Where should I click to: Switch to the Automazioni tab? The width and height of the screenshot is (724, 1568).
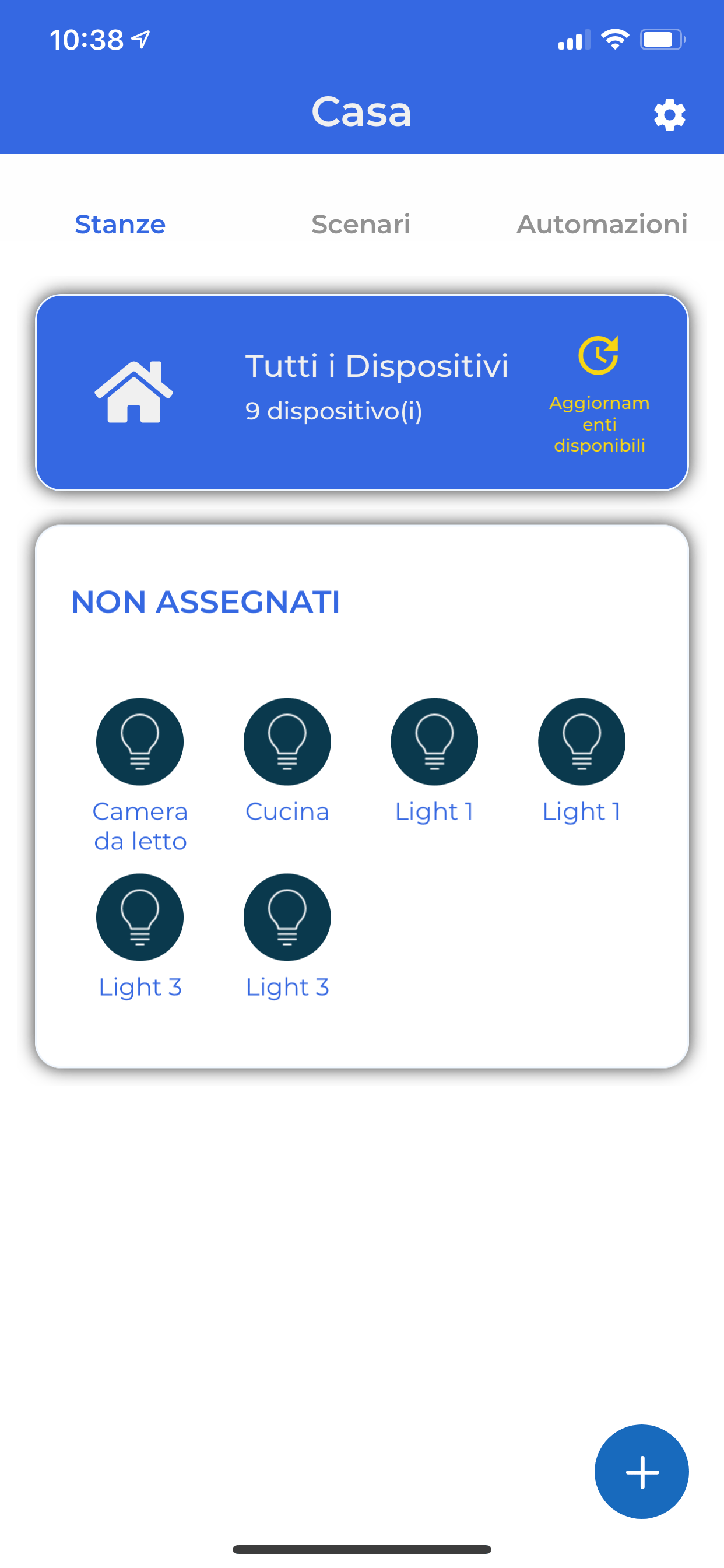[x=602, y=224]
